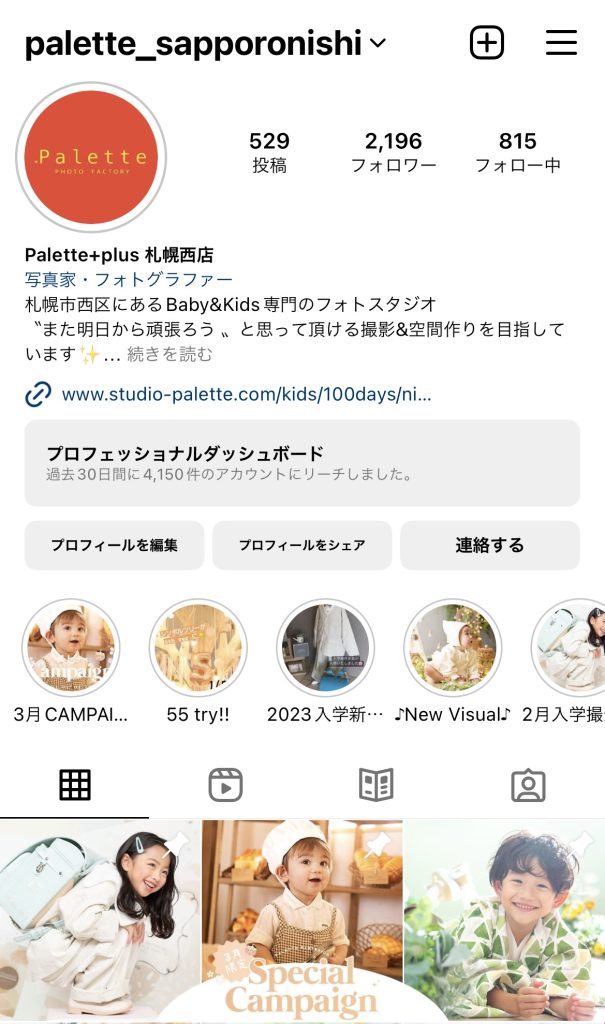Tap the プロフィールをシェア button
The image size is (605, 1024).
[301, 545]
